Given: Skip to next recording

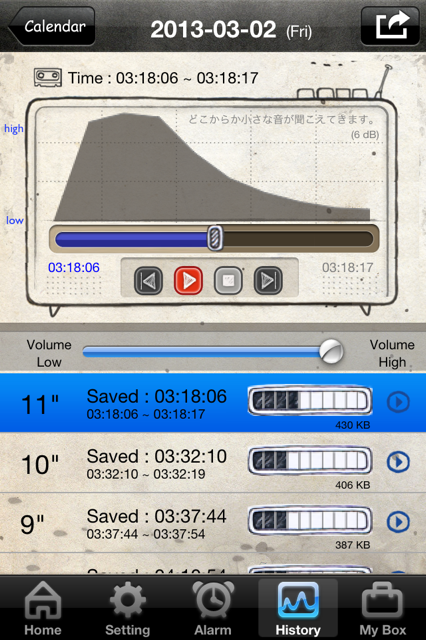Looking at the screenshot, I should tap(268, 280).
